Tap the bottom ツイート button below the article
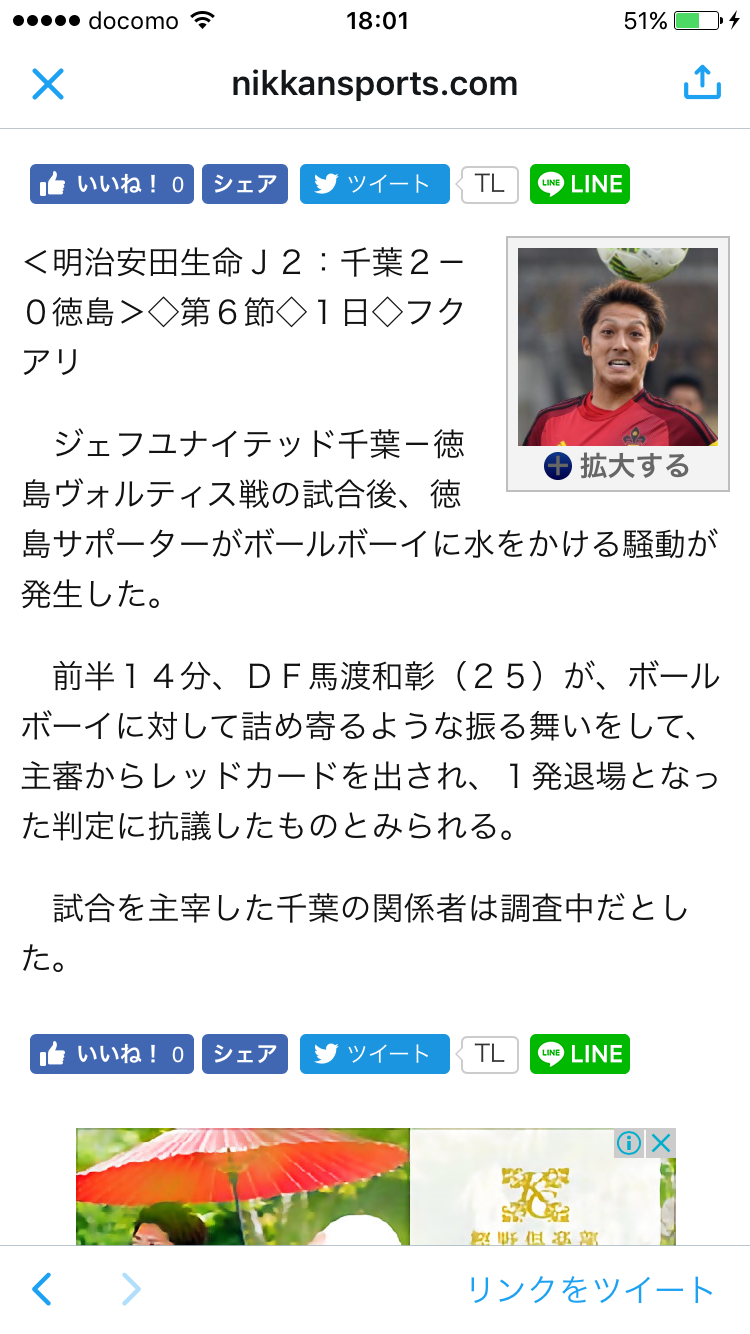Viewport: 750px width, 1334px height. coord(375,1054)
